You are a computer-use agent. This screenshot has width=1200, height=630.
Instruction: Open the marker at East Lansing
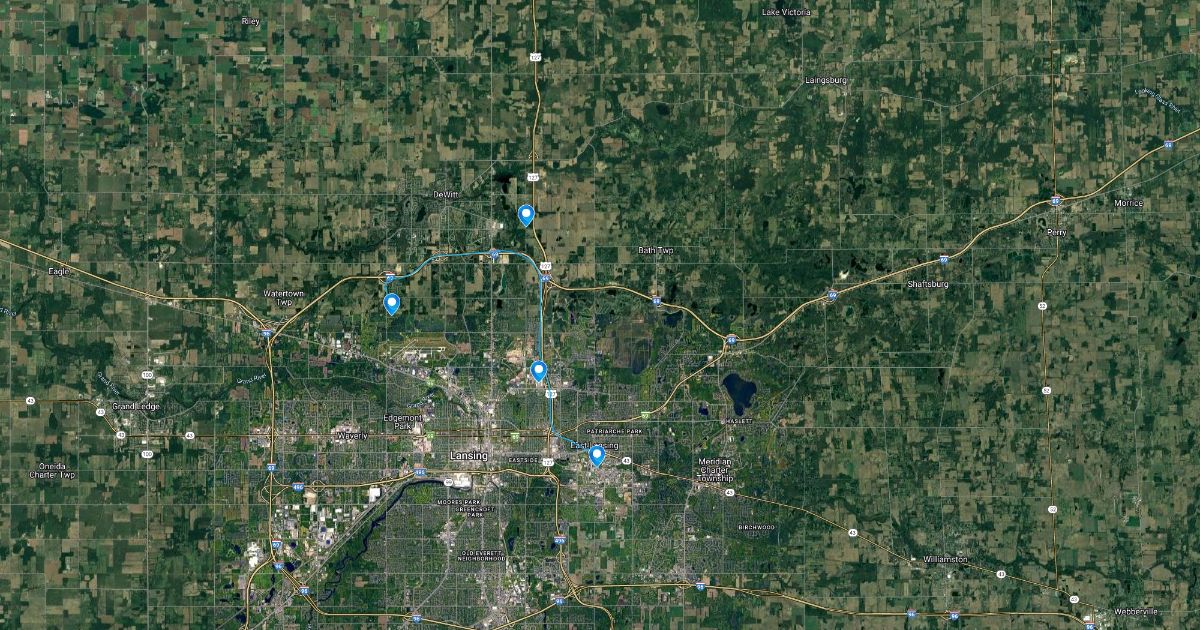pyautogui.click(x=597, y=456)
